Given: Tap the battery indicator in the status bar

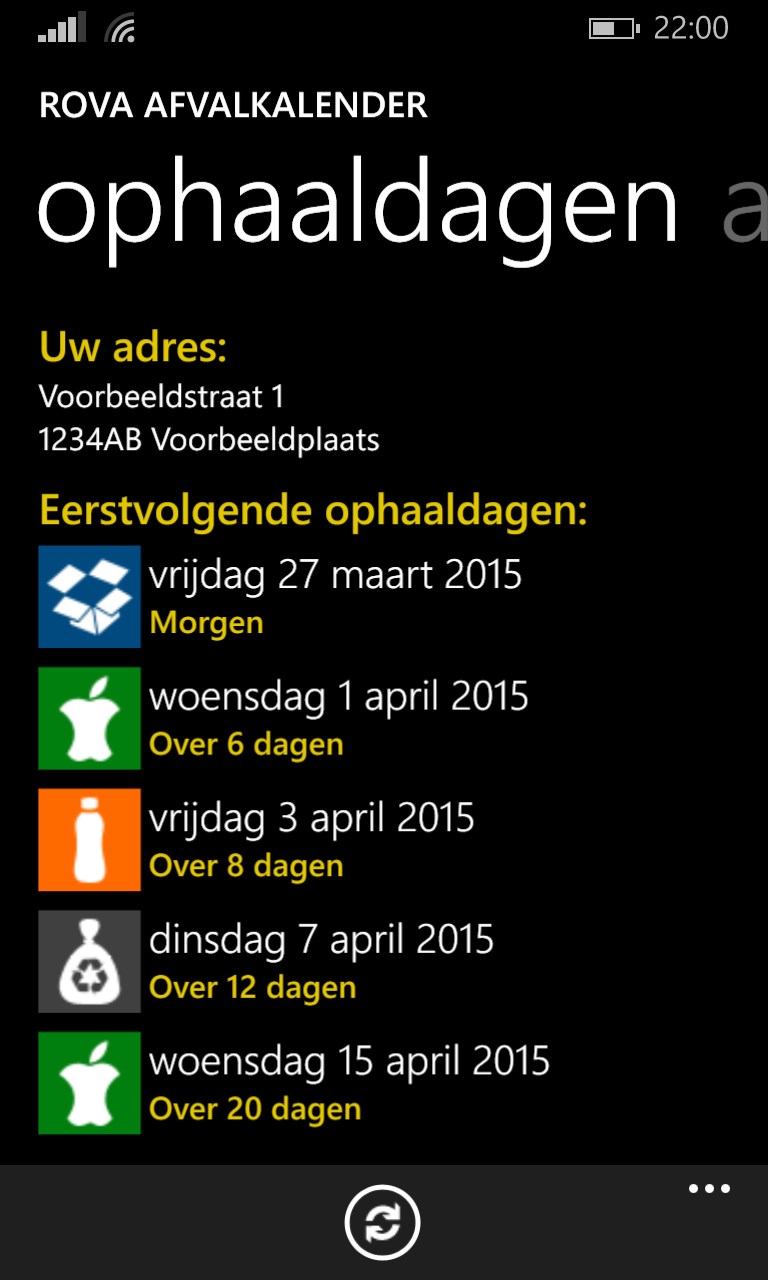Looking at the screenshot, I should coord(614,27).
